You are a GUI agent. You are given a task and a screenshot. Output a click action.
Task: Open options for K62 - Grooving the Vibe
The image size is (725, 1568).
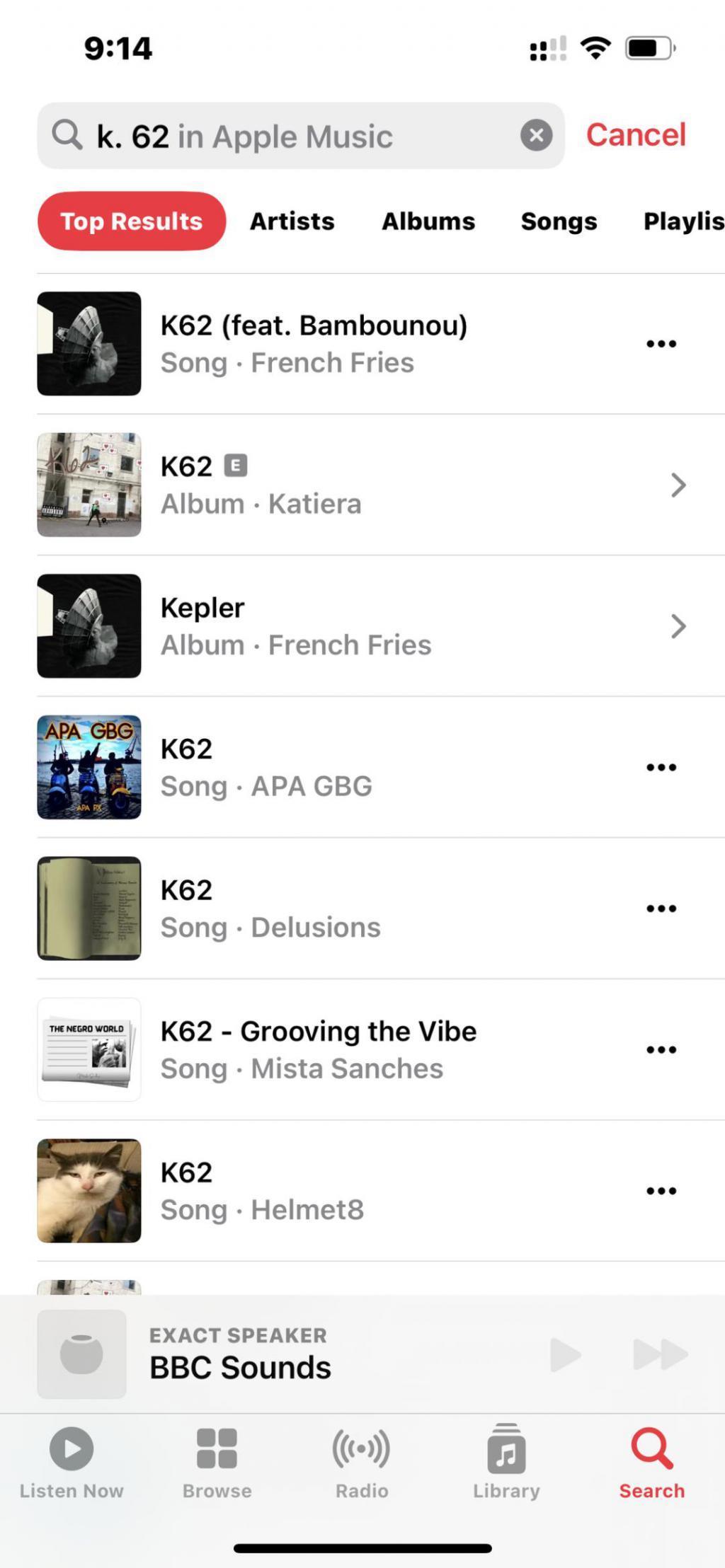[661, 1049]
